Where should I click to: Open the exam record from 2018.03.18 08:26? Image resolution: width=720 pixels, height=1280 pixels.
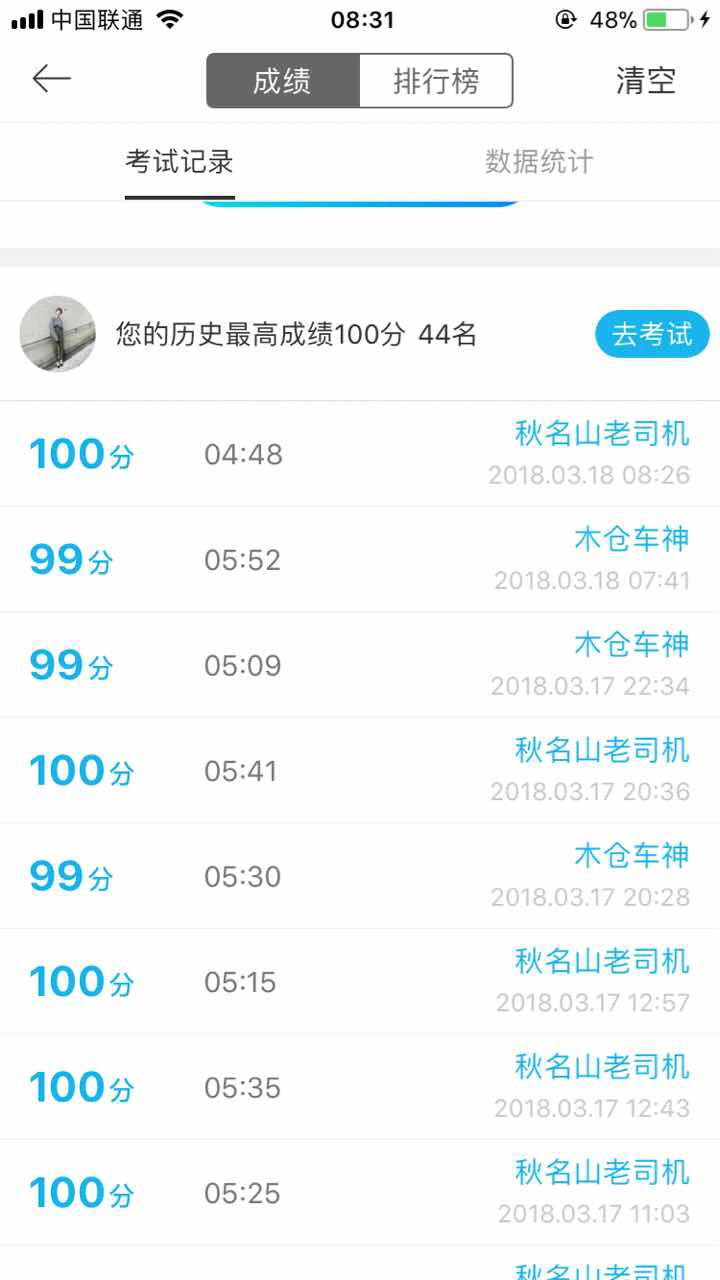360,454
